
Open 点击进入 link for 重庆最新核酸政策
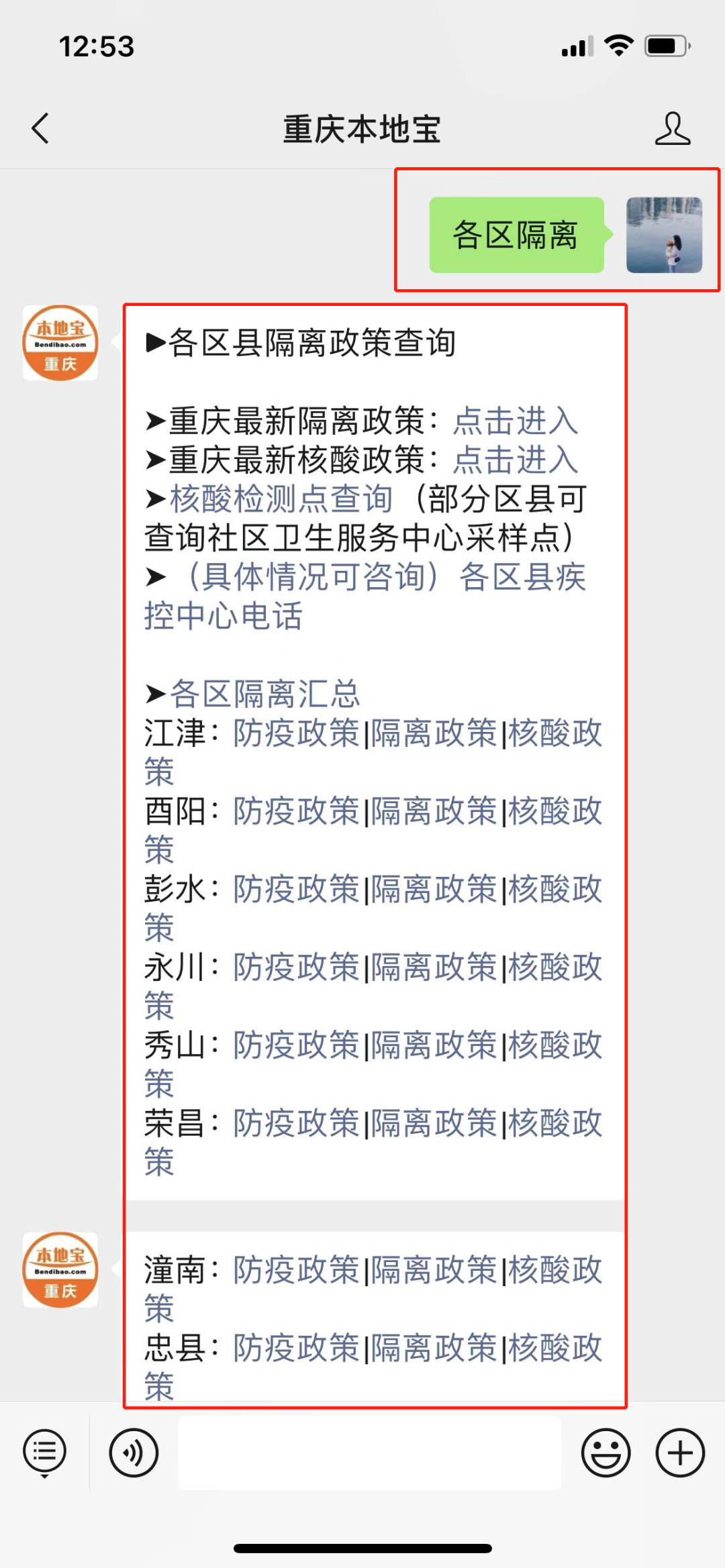tap(516, 460)
